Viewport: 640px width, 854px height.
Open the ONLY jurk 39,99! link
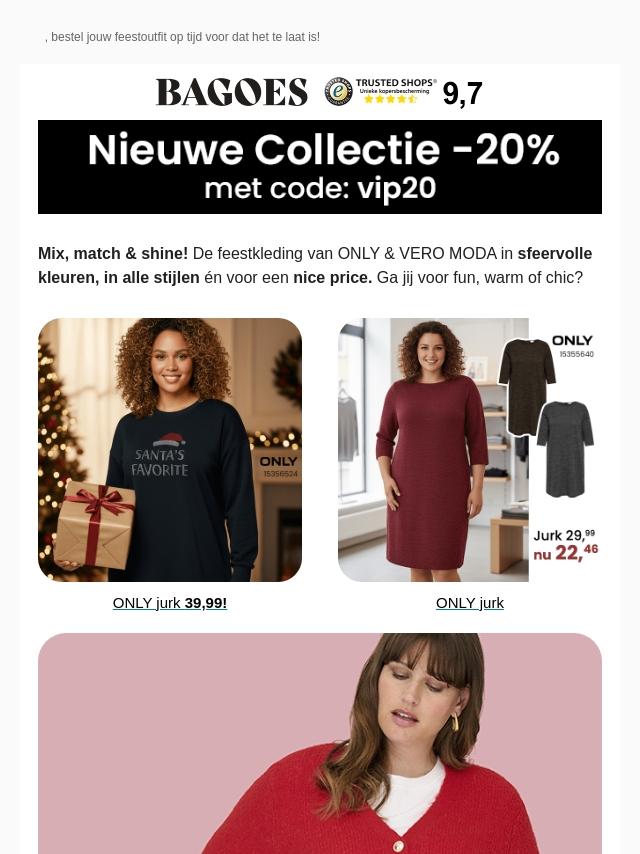point(170,603)
